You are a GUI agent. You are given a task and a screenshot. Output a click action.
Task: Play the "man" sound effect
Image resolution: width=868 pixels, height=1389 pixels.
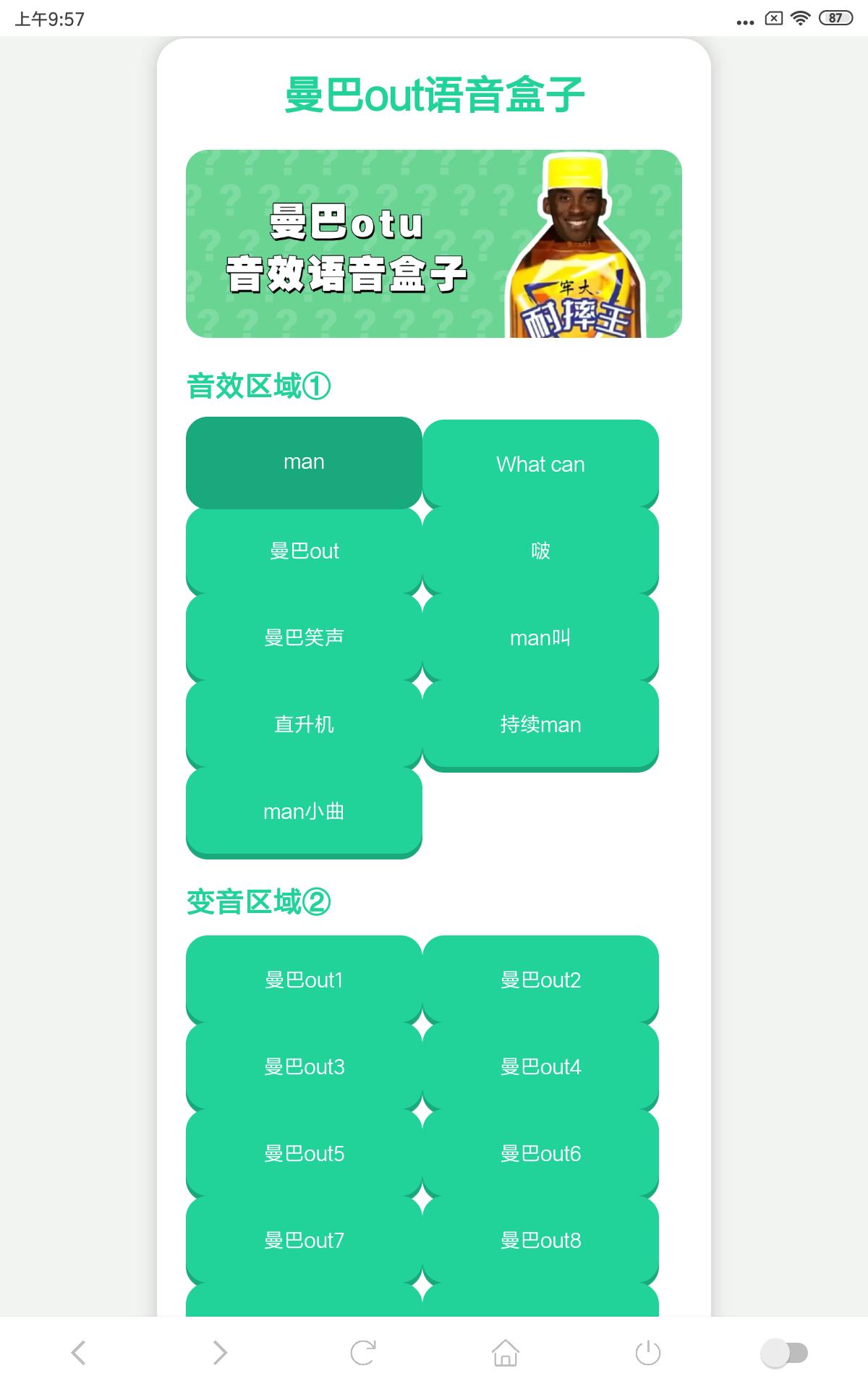coord(304,462)
